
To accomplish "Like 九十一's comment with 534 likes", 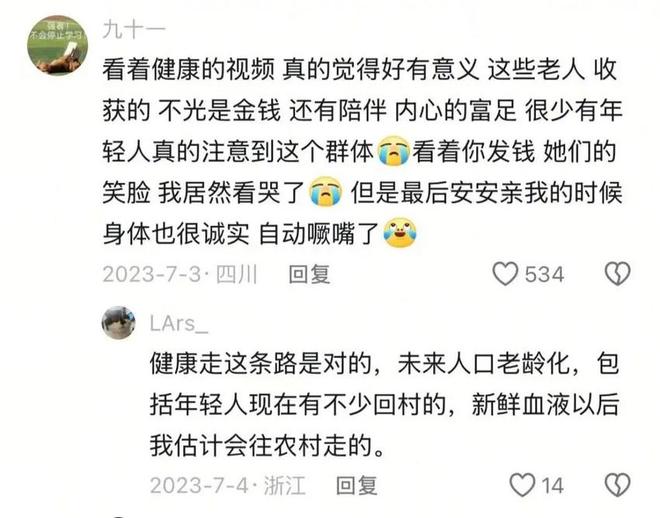I will click(x=507, y=273).
